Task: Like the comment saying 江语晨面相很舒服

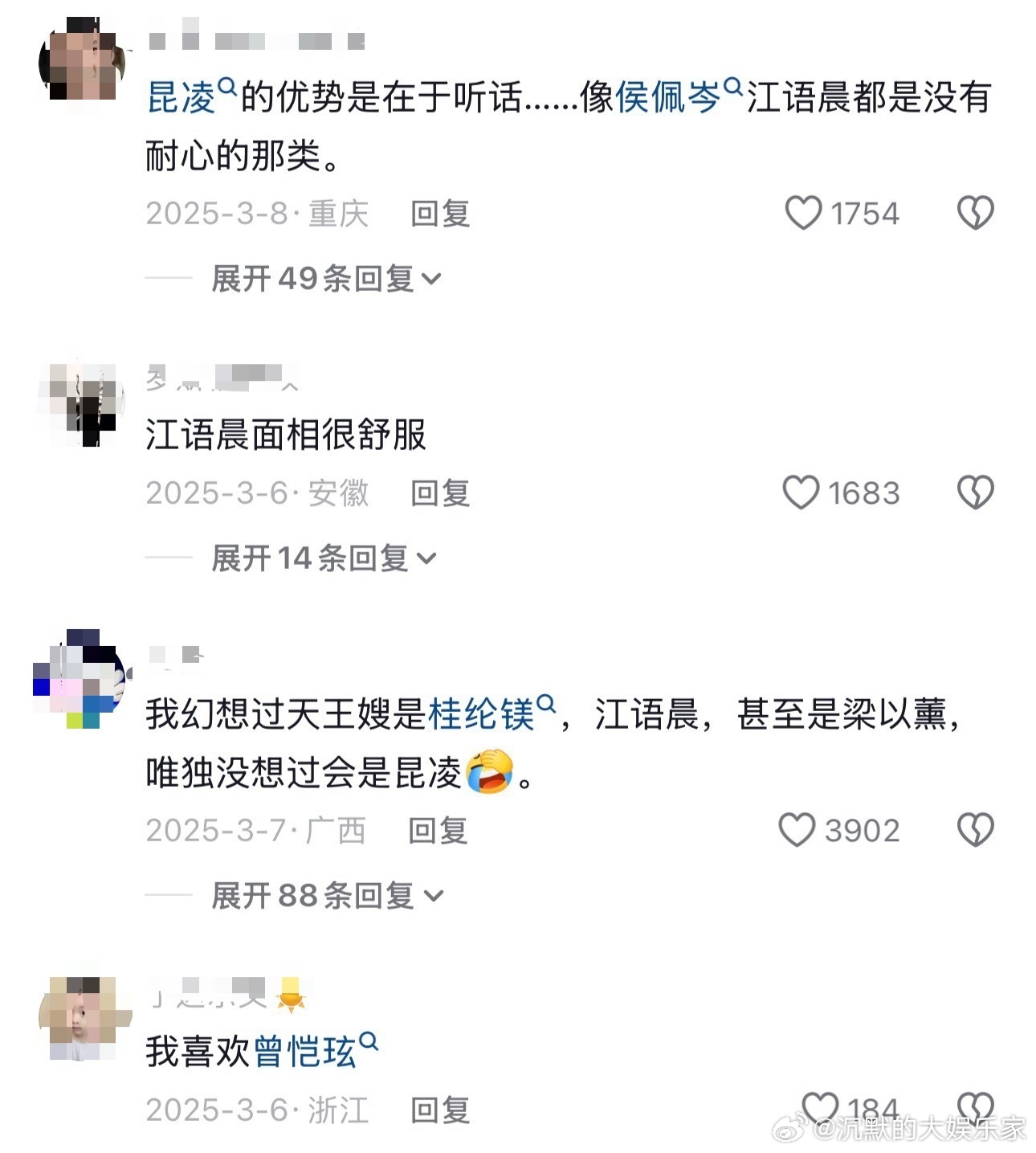Action: (801, 493)
